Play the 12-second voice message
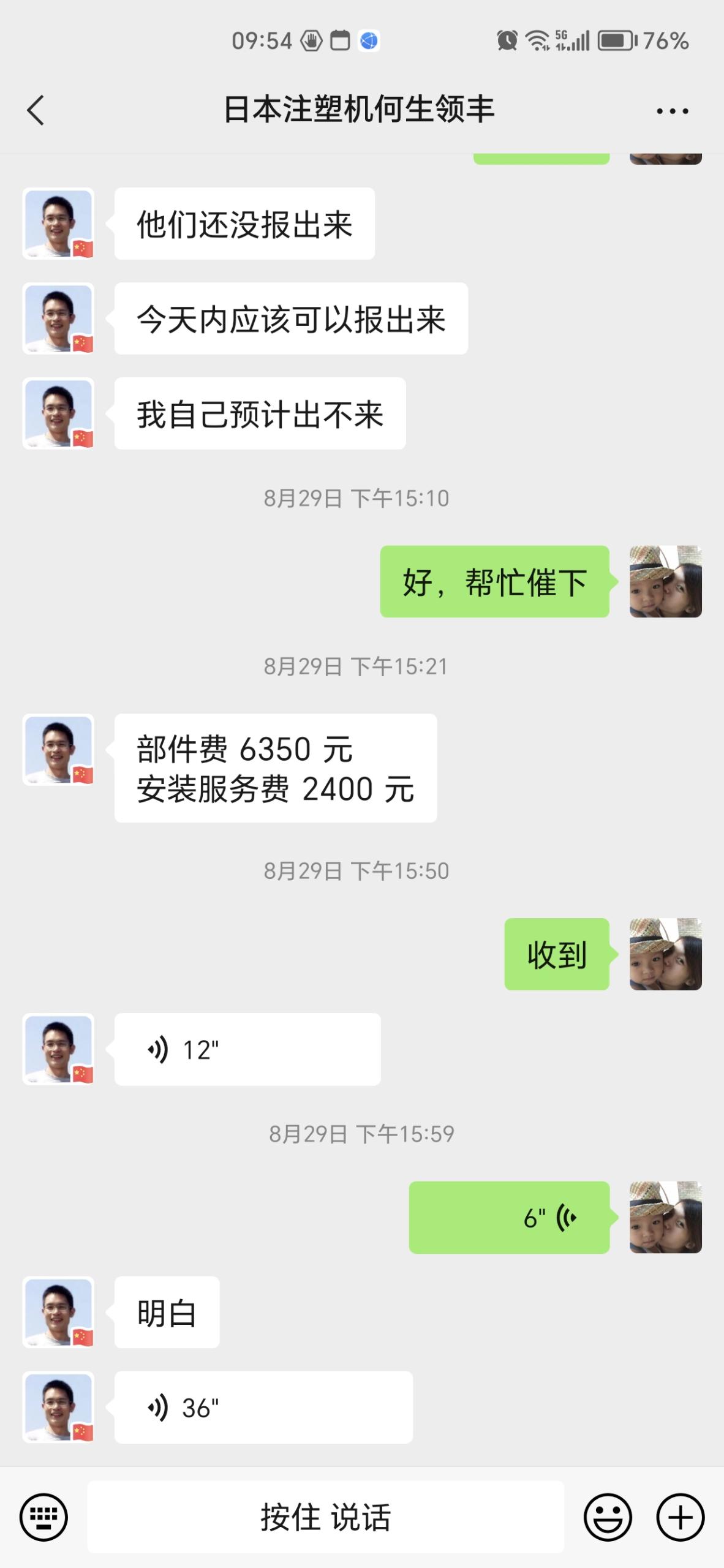724x1568 pixels. click(247, 1049)
